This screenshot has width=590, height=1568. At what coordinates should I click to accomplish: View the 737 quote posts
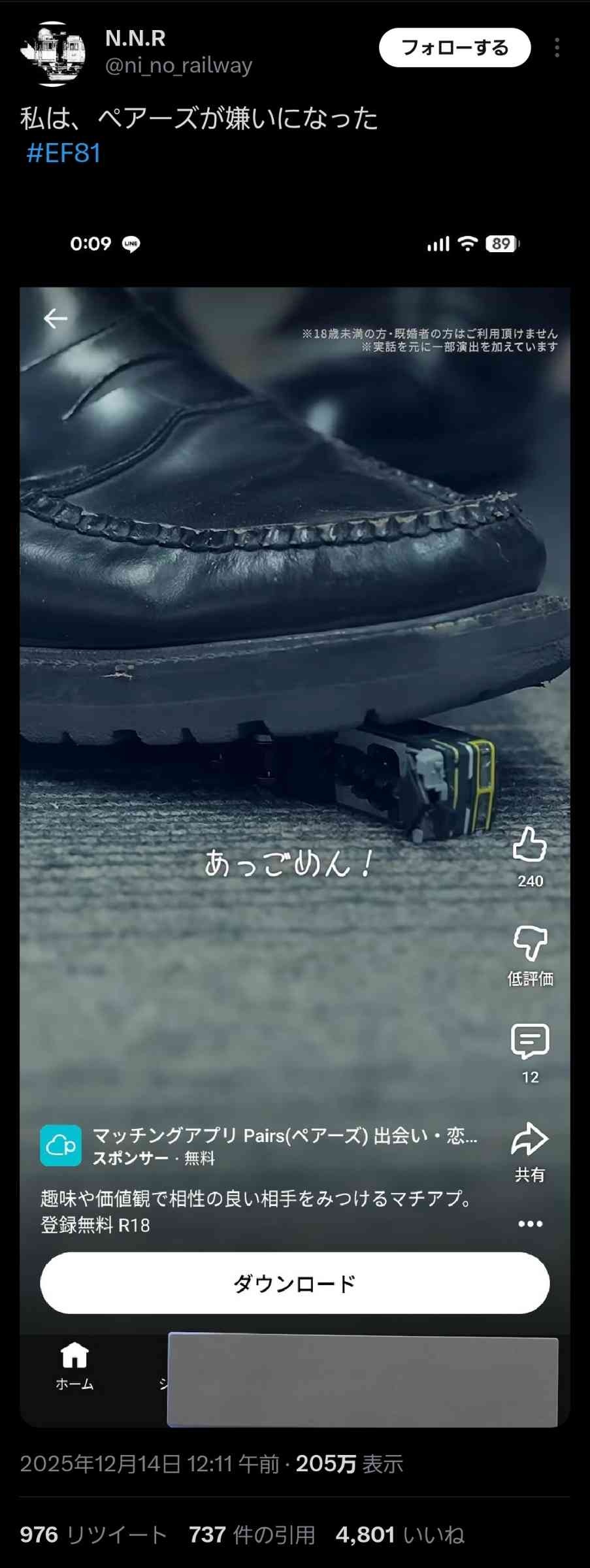[x=252, y=1535]
